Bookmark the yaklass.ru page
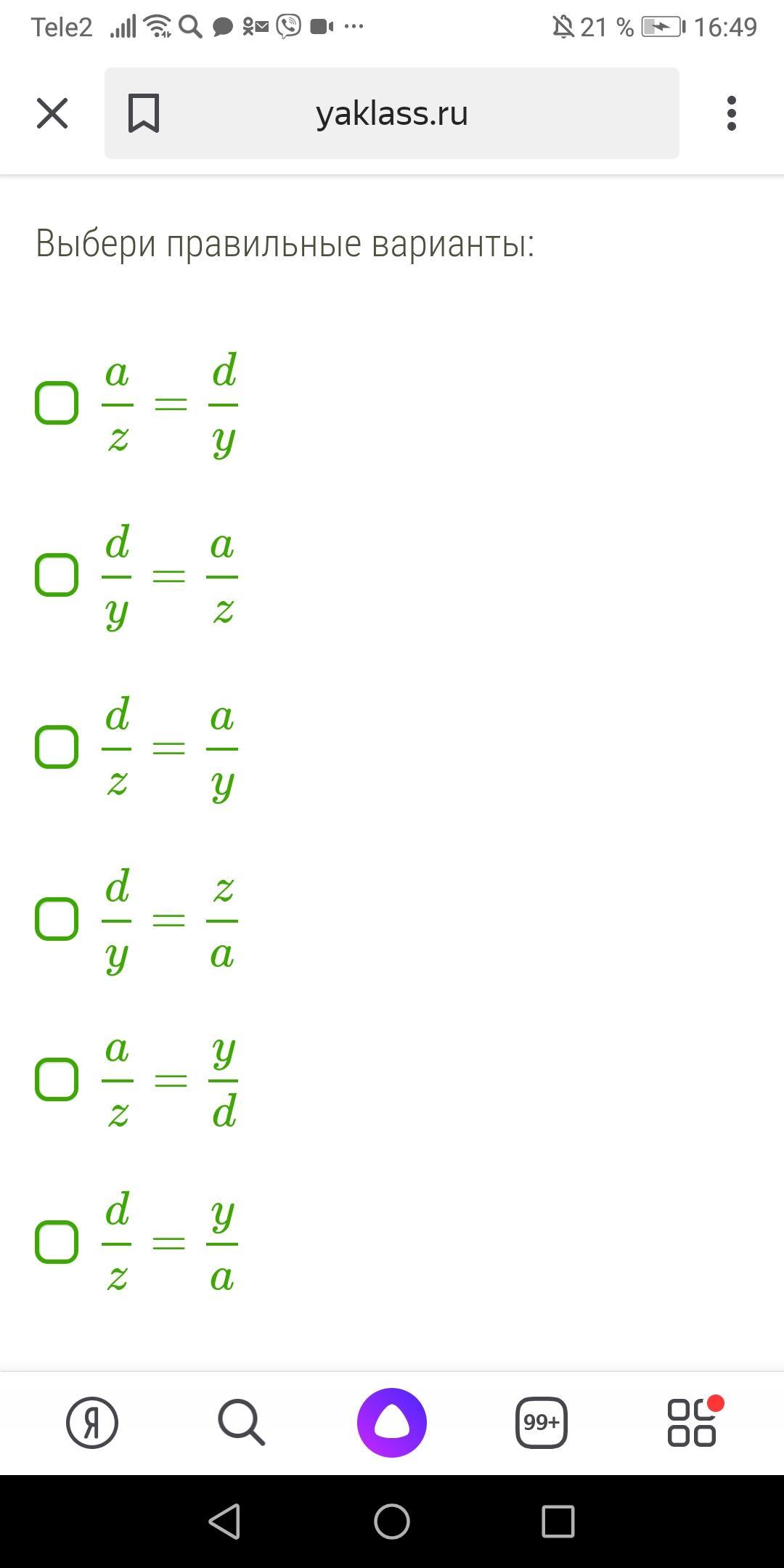The width and height of the screenshot is (784, 1568). tap(143, 114)
